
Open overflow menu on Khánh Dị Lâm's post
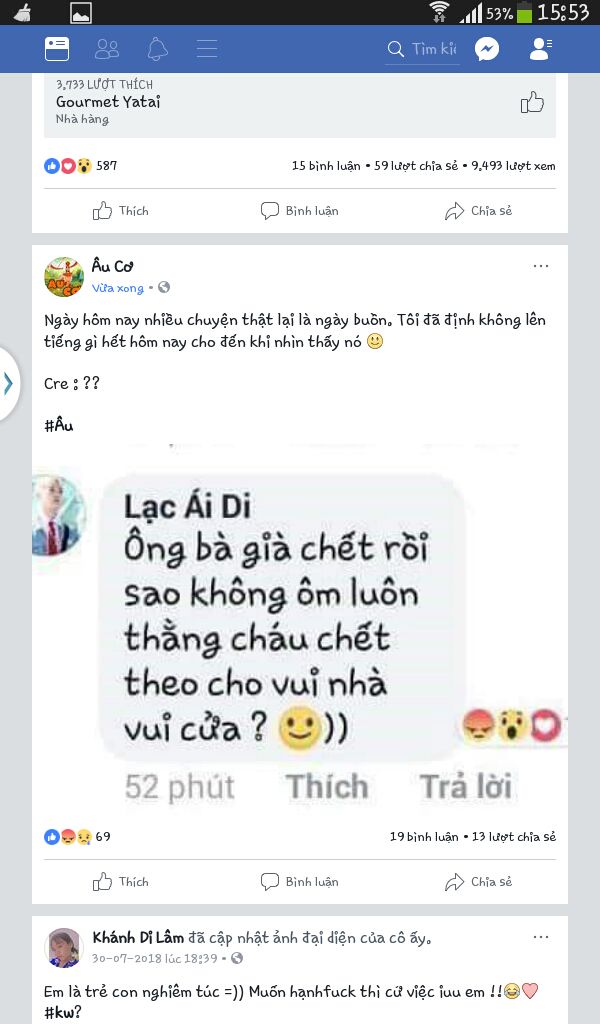click(541, 937)
